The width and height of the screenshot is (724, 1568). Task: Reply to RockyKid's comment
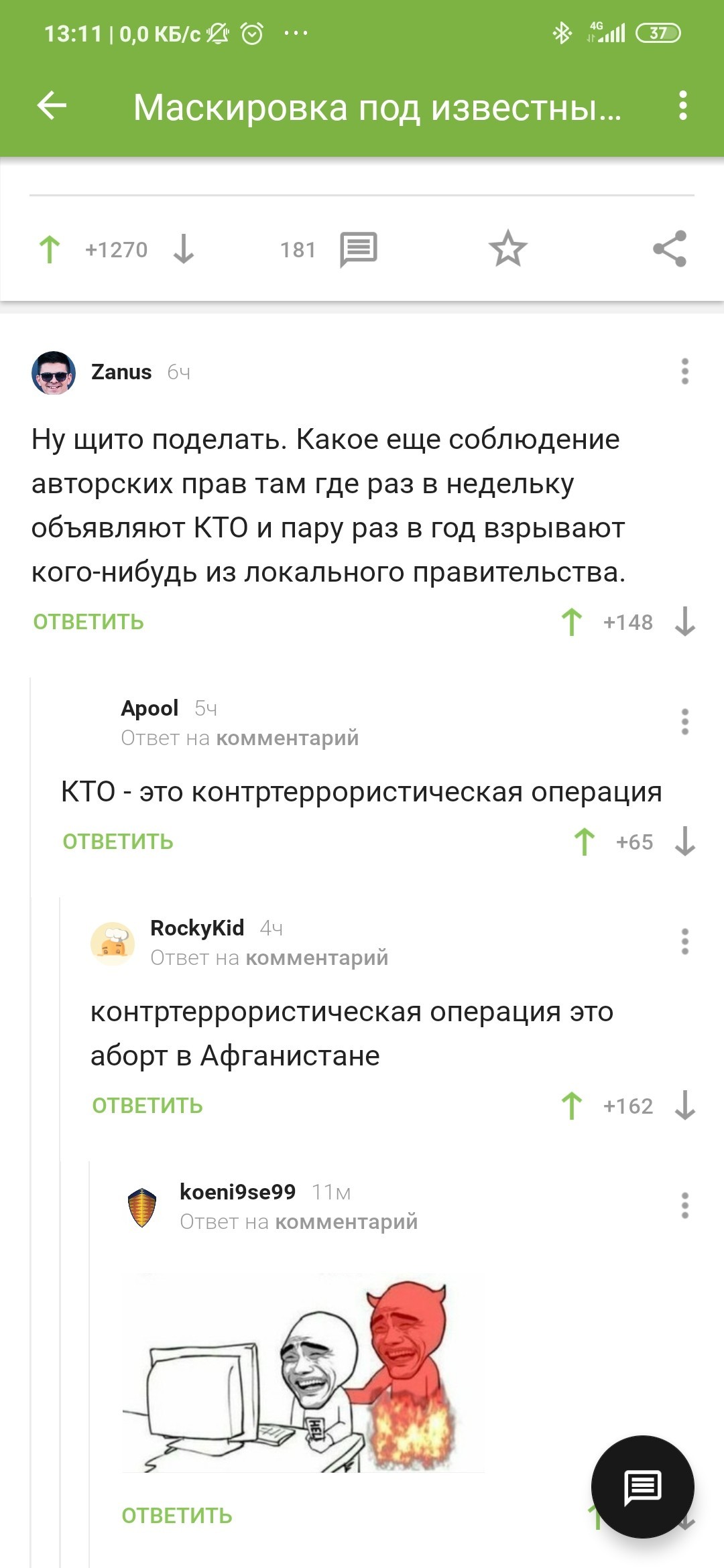pos(147,1106)
